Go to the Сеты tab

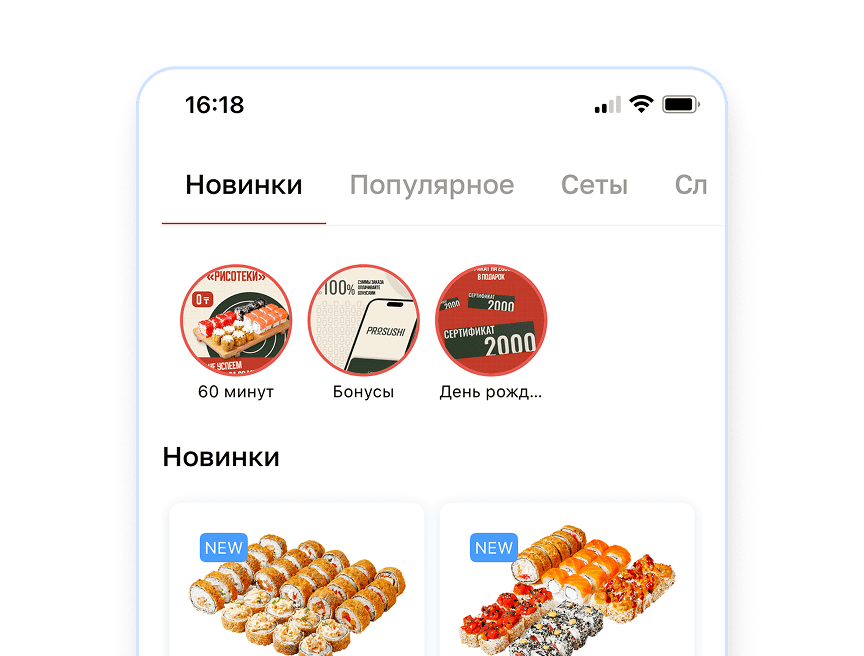click(594, 185)
